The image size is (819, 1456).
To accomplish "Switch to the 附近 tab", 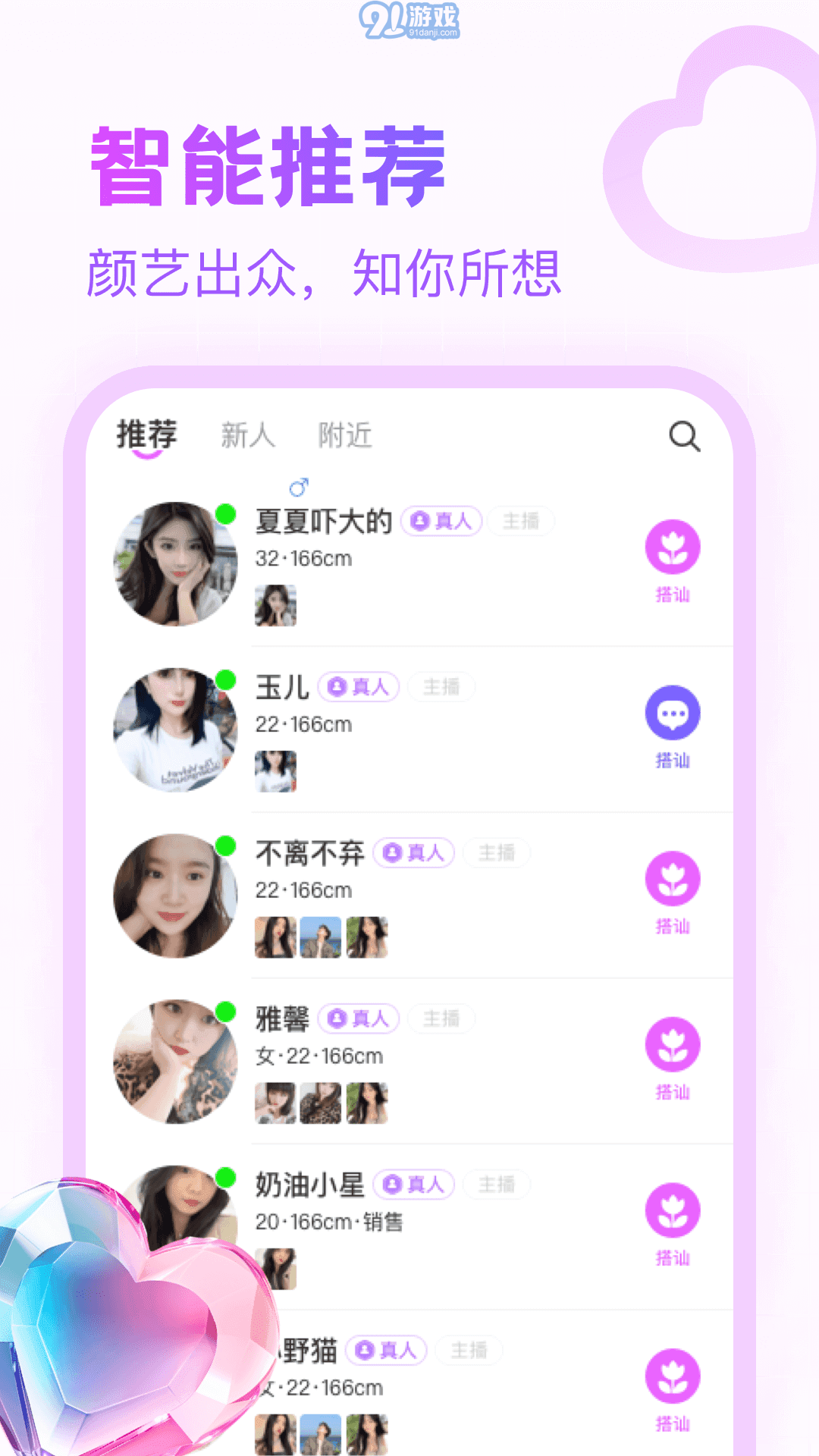I will [x=347, y=433].
